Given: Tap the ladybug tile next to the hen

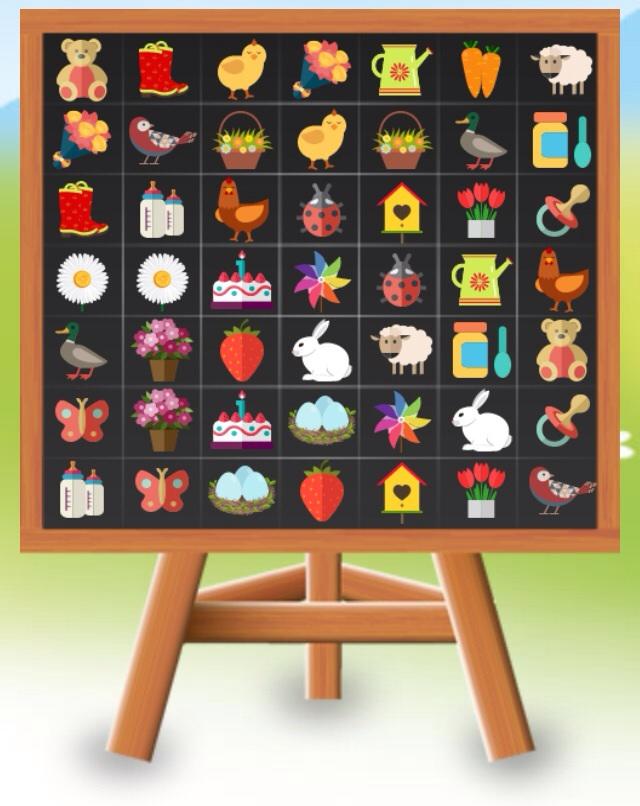Looking at the screenshot, I should [321, 211].
